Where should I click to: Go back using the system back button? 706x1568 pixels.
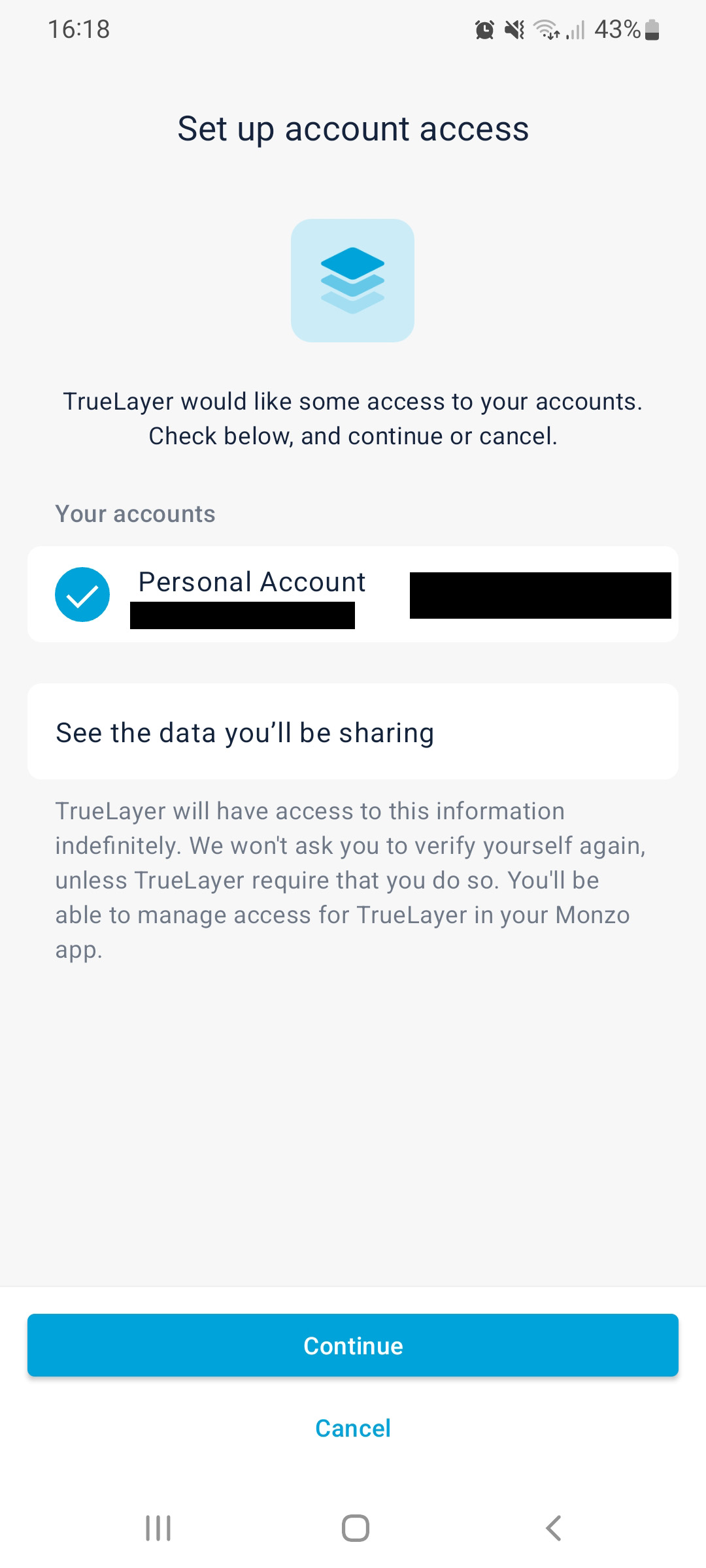553,1528
